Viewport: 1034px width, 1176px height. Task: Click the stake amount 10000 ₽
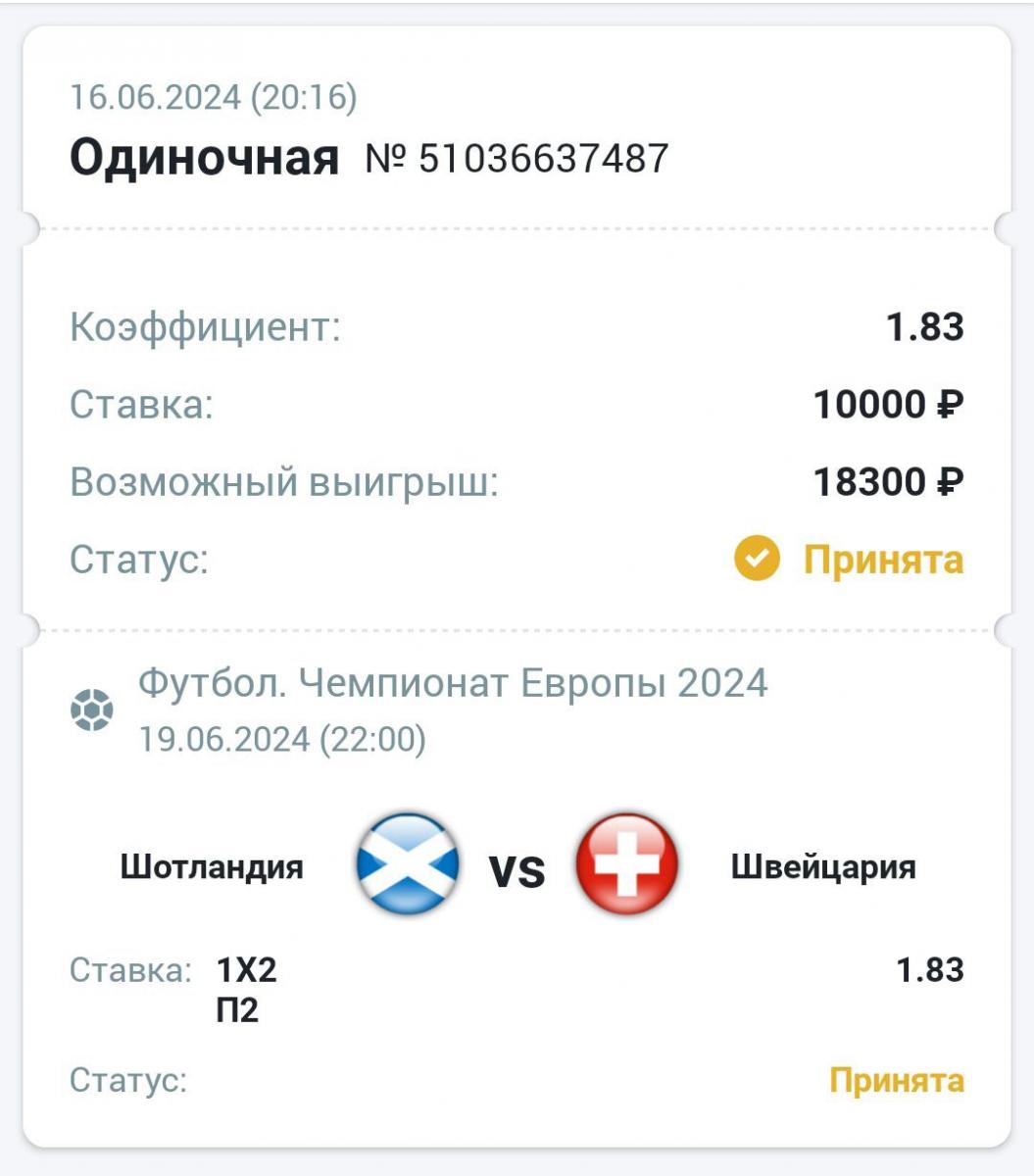click(888, 403)
